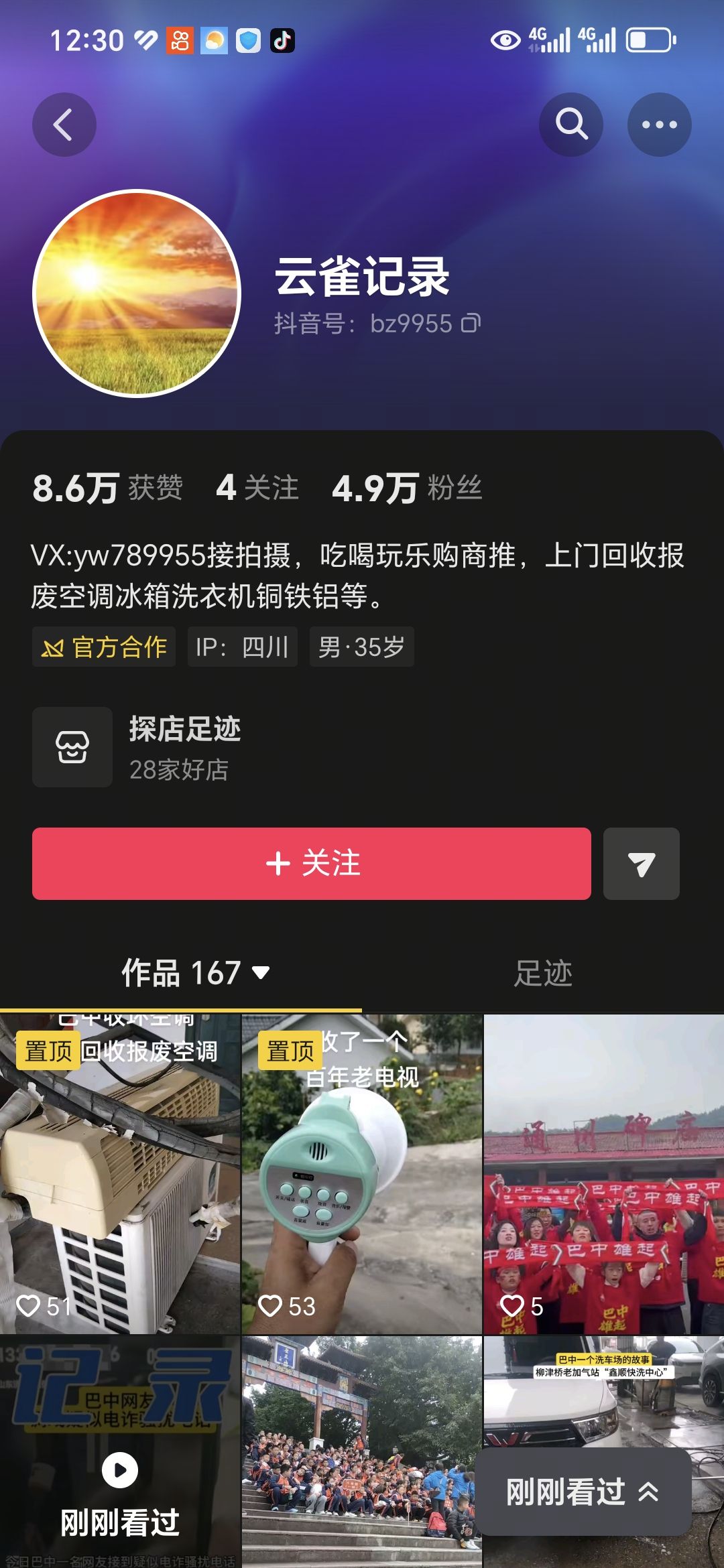Image resolution: width=724 pixels, height=1568 pixels.
Task: Open the 4 关注 following list
Action: pos(257,488)
